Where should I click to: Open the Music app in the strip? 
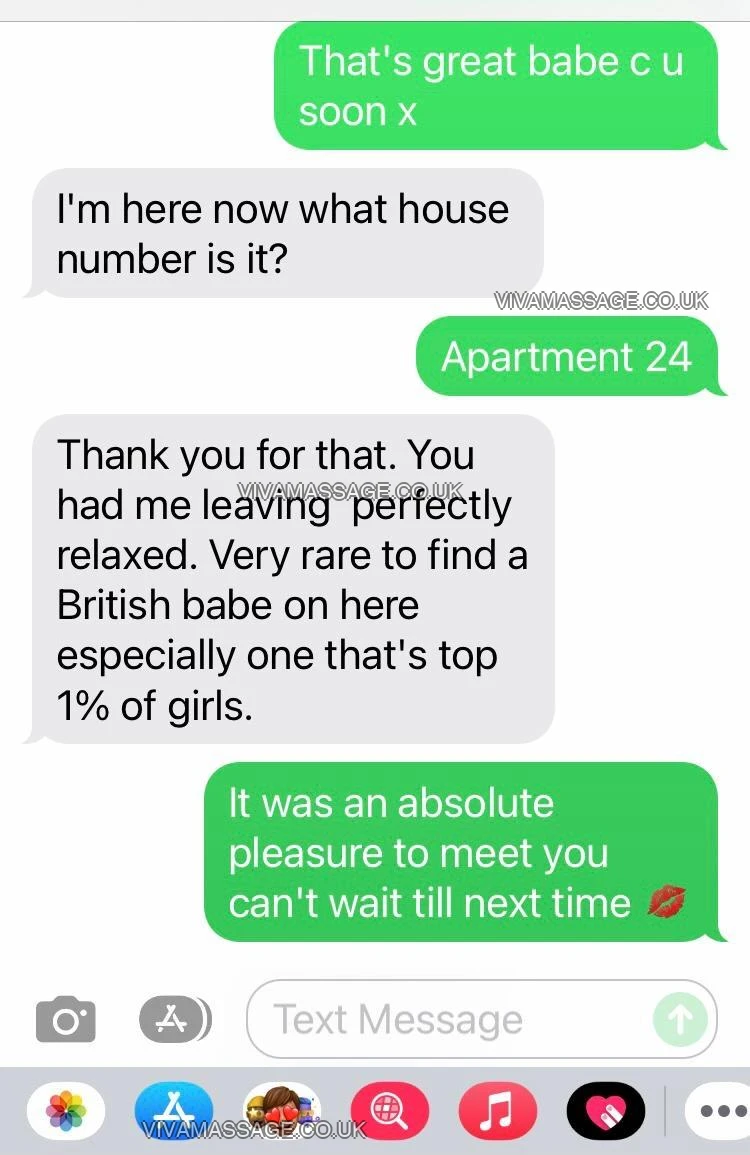tap(497, 1112)
